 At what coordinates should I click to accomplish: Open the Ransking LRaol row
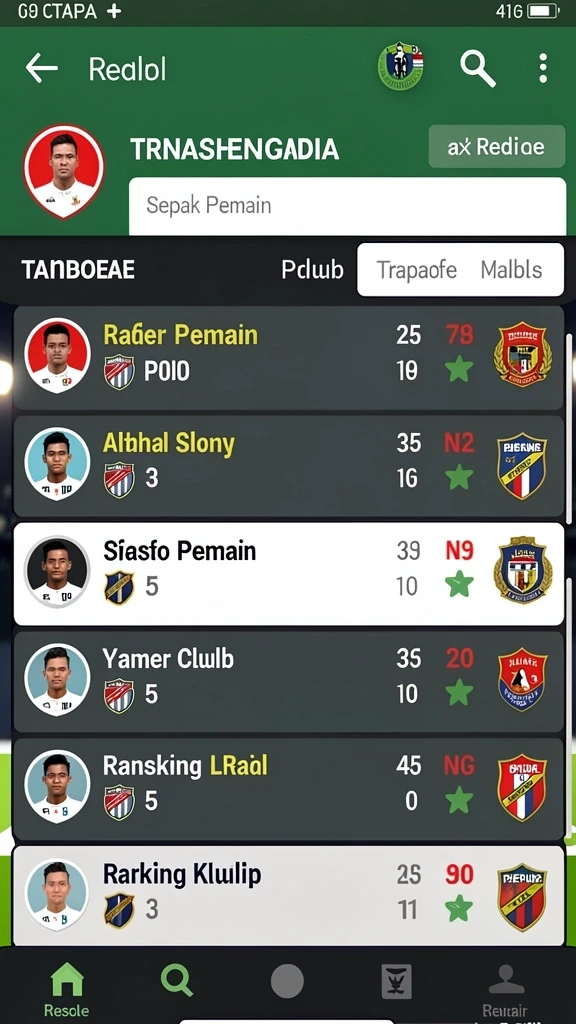(288, 789)
